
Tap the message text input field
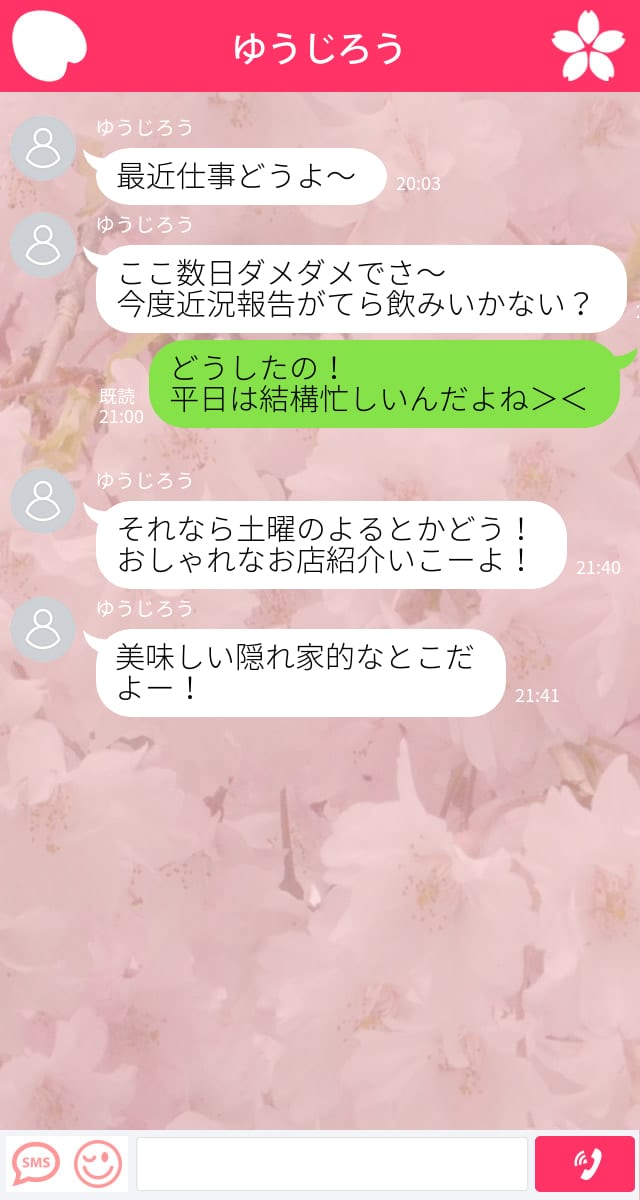click(332, 1163)
